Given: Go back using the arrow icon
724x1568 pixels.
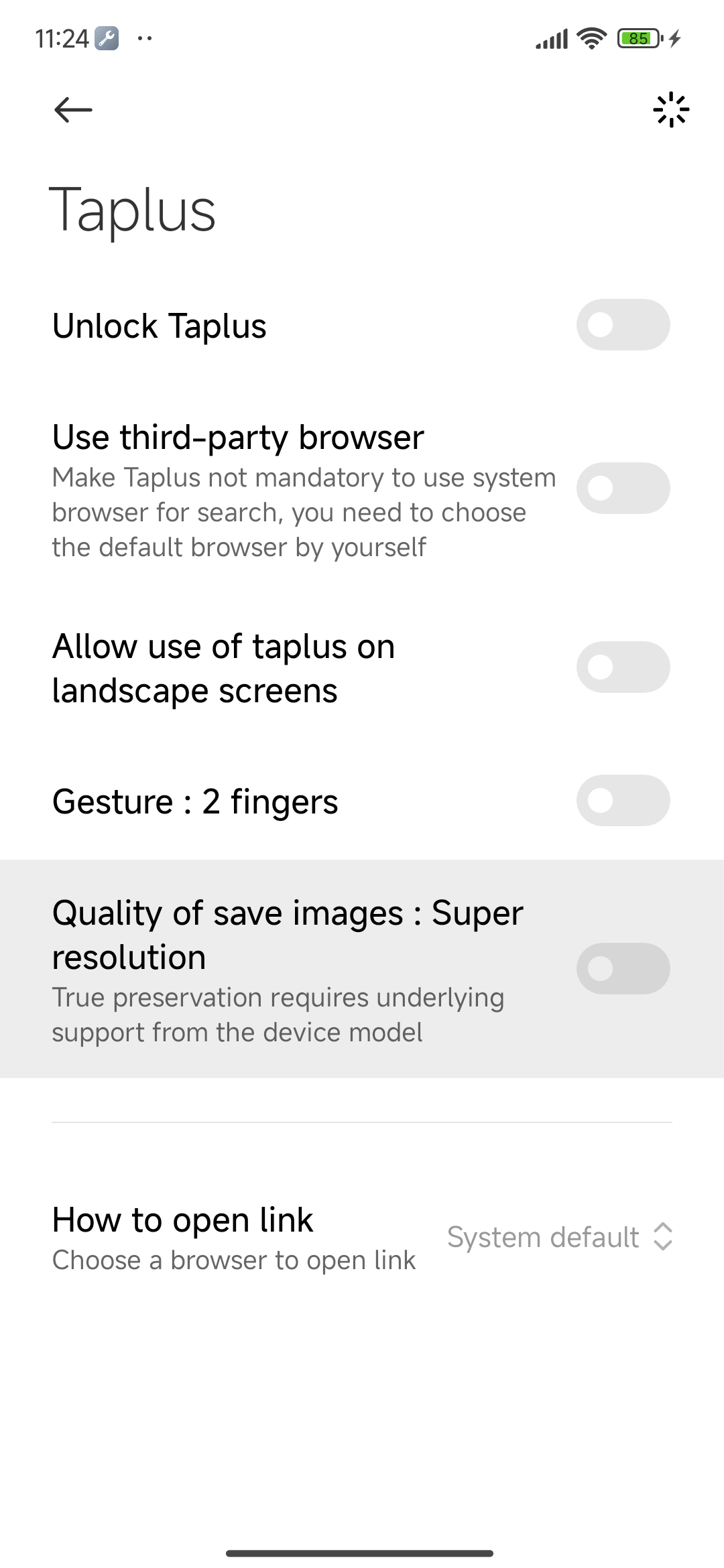Looking at the screenshot, I should point(73,110).
